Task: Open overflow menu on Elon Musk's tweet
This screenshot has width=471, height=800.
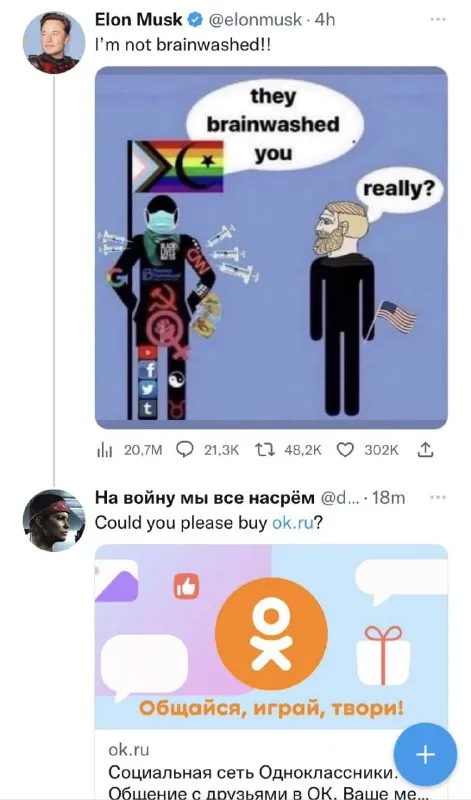Action: point(438,20)
